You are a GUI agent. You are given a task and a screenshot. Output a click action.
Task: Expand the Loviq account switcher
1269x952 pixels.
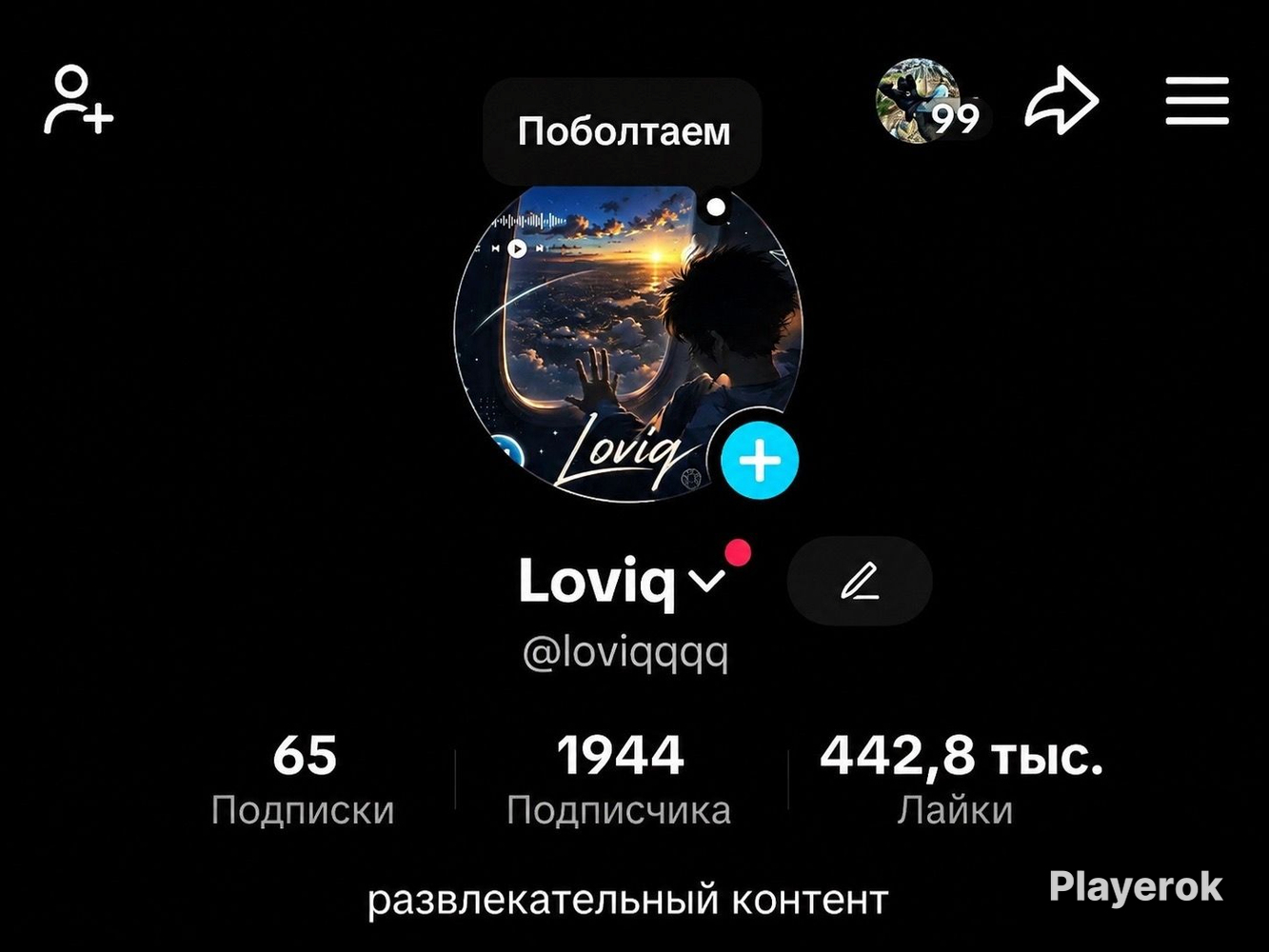point(623,580)
